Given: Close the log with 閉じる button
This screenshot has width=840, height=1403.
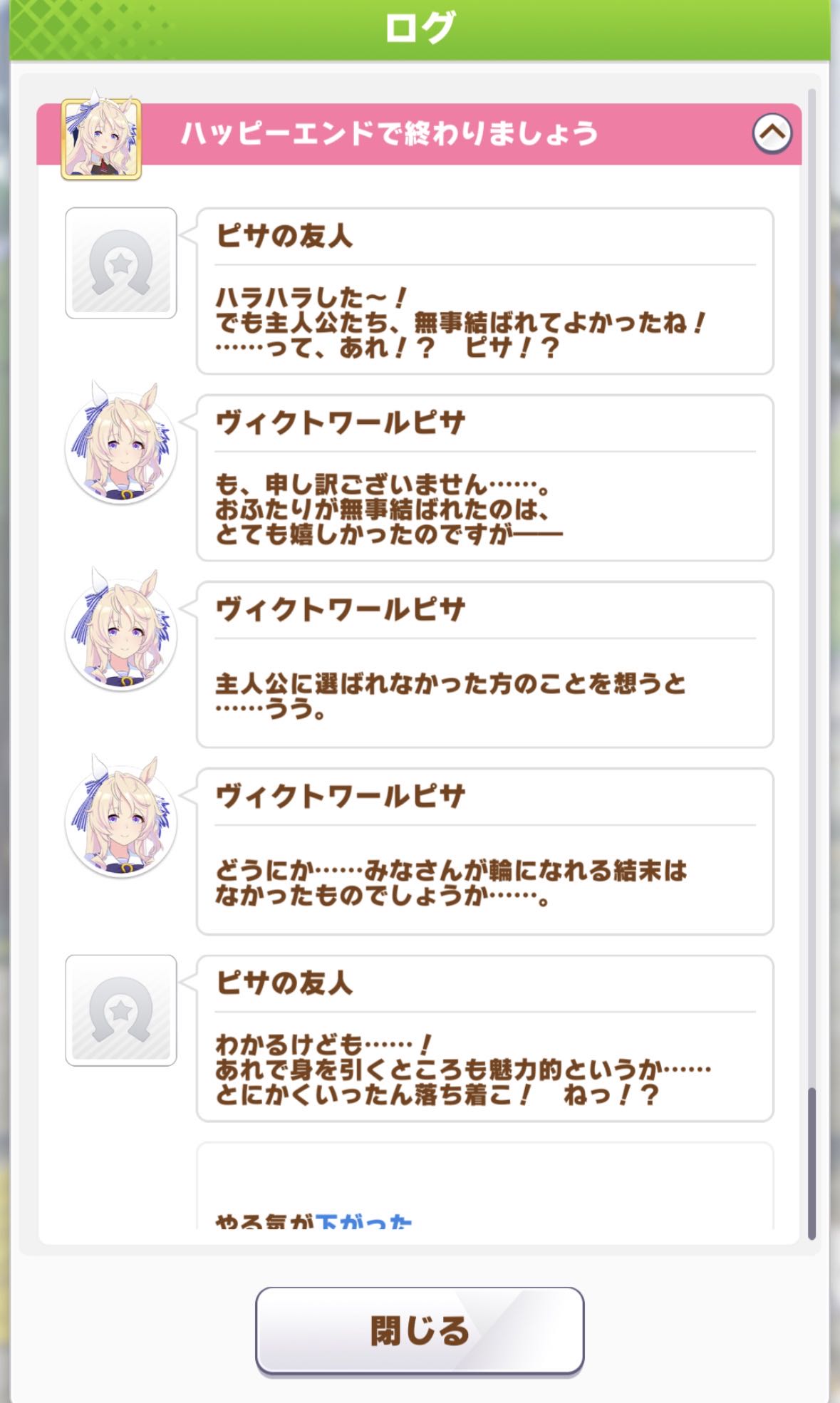Looking at the screenshot, I should [x=420, y=1330].
